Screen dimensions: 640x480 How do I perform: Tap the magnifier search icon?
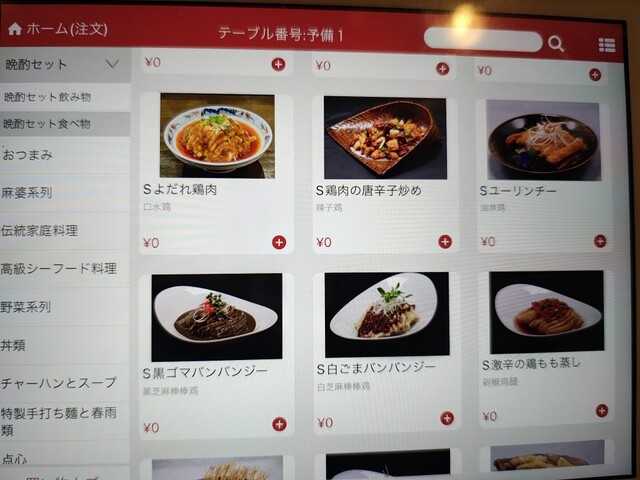[556, 43]
